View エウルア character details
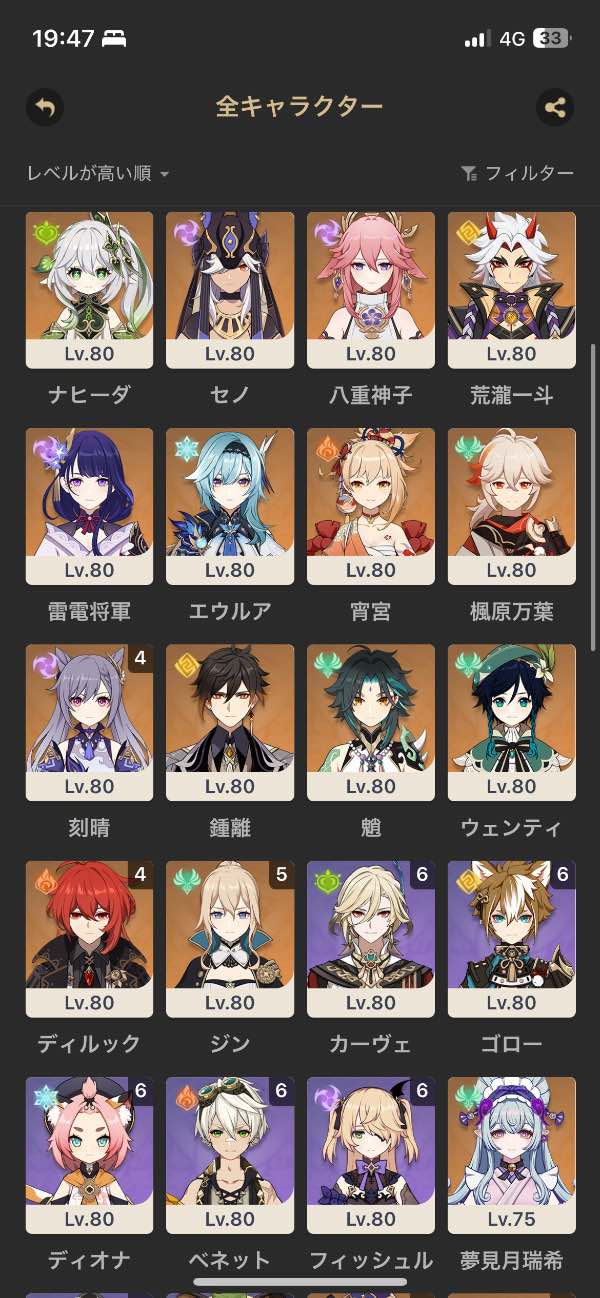 click(230, 506)
